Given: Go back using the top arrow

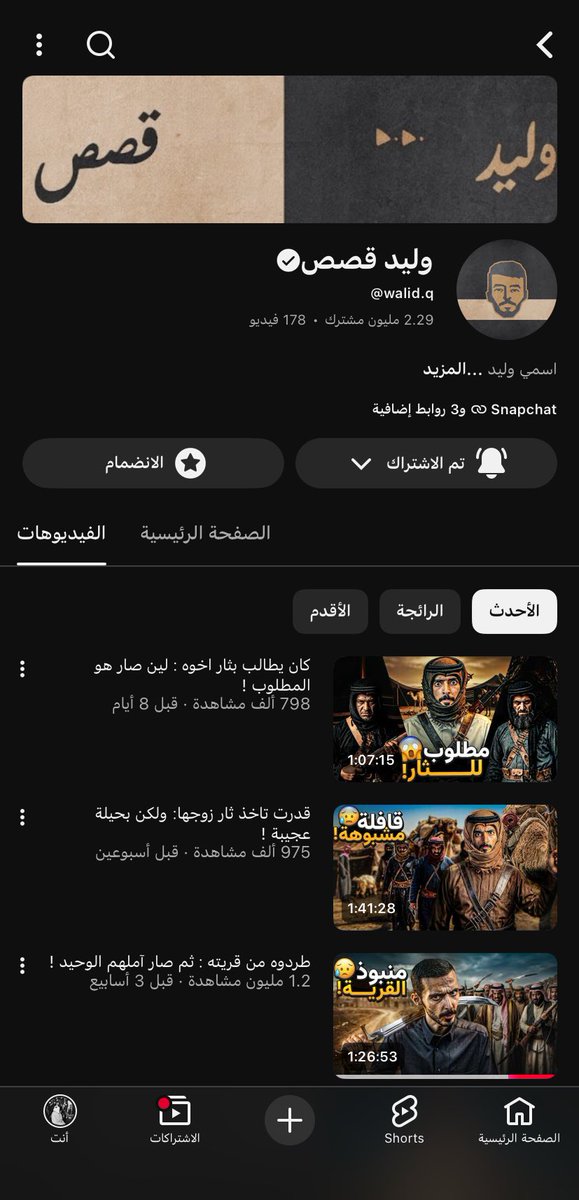Looking at the screenshot, I should point(544,45).
